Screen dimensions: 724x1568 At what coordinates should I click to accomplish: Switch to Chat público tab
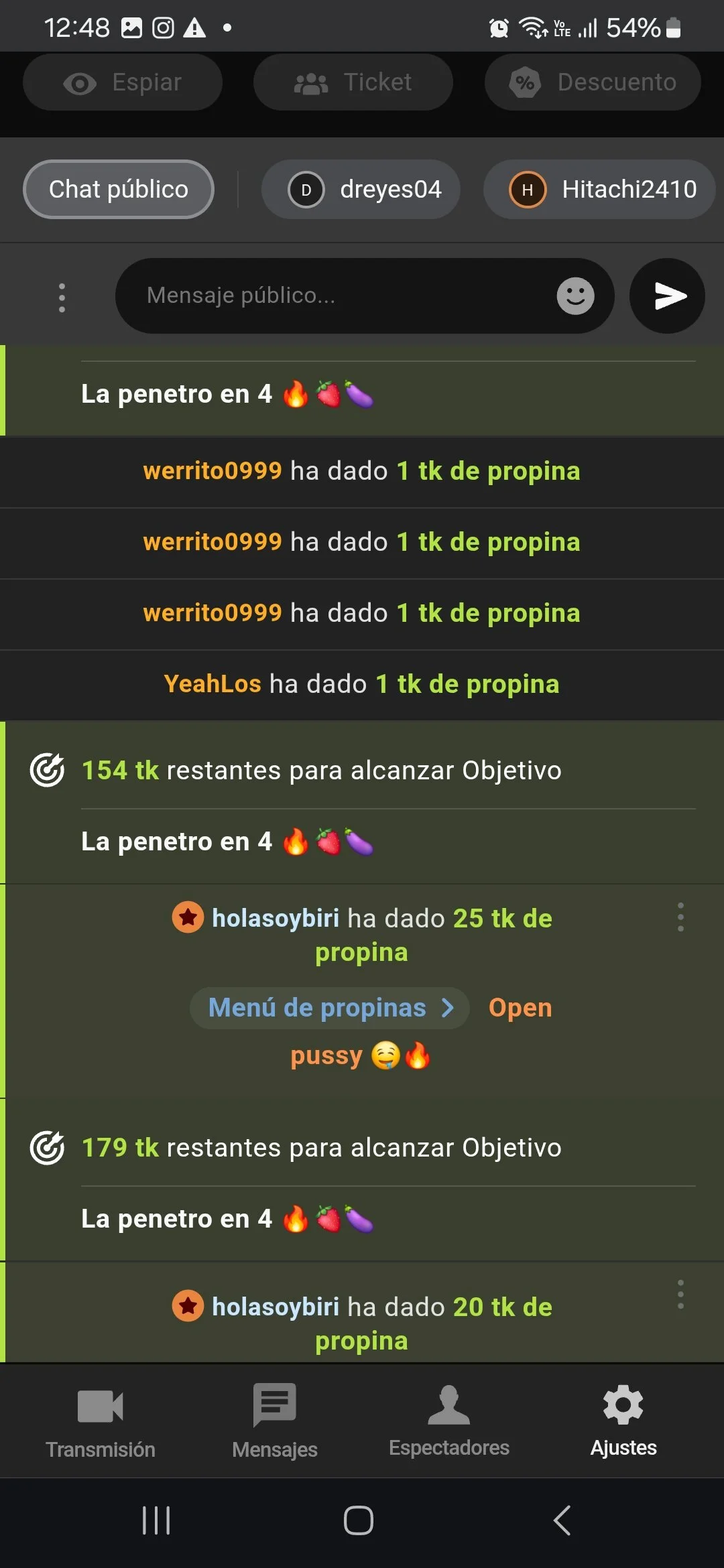pos(119,190)
